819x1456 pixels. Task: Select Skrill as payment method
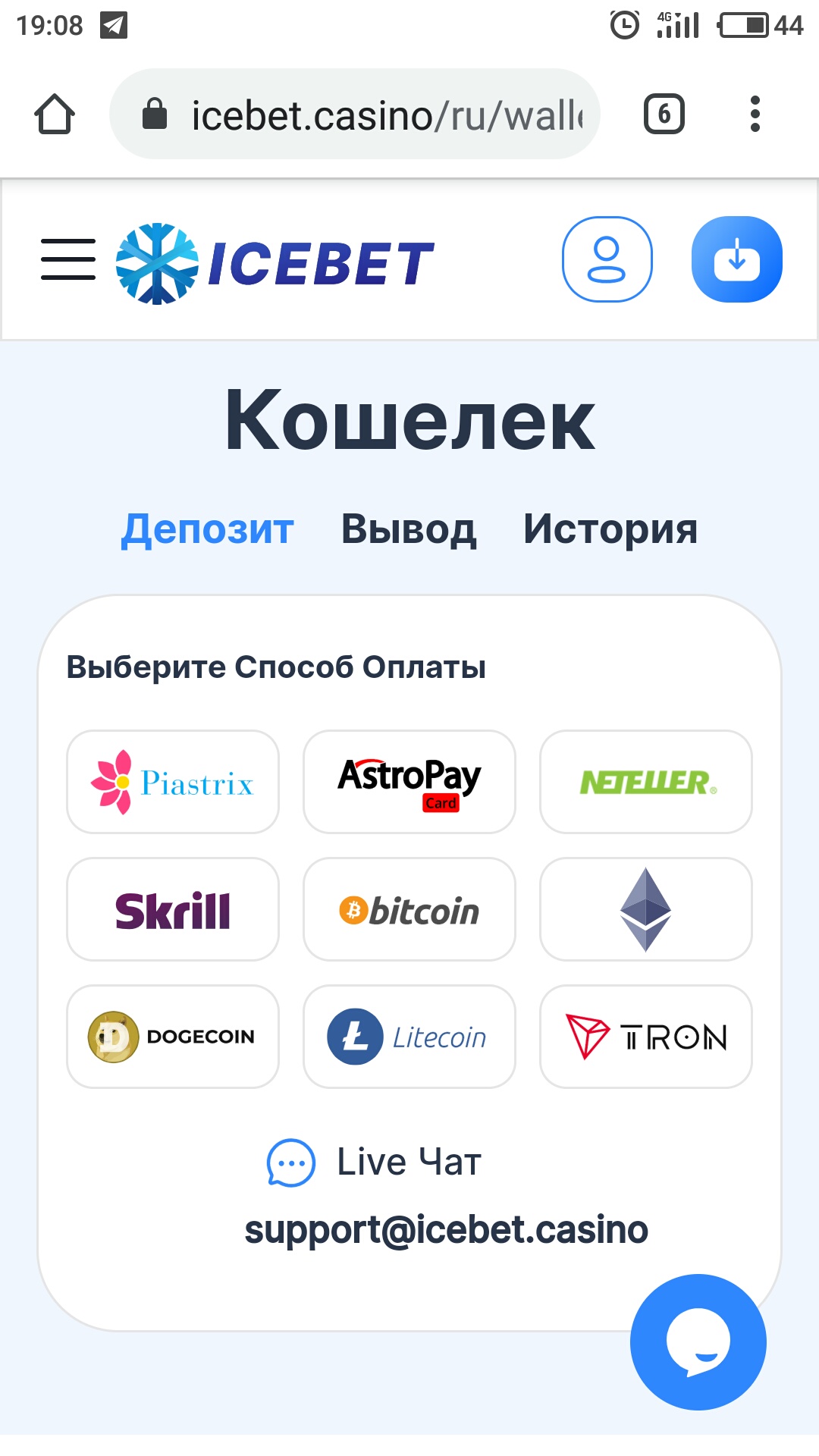coord(173,909)
